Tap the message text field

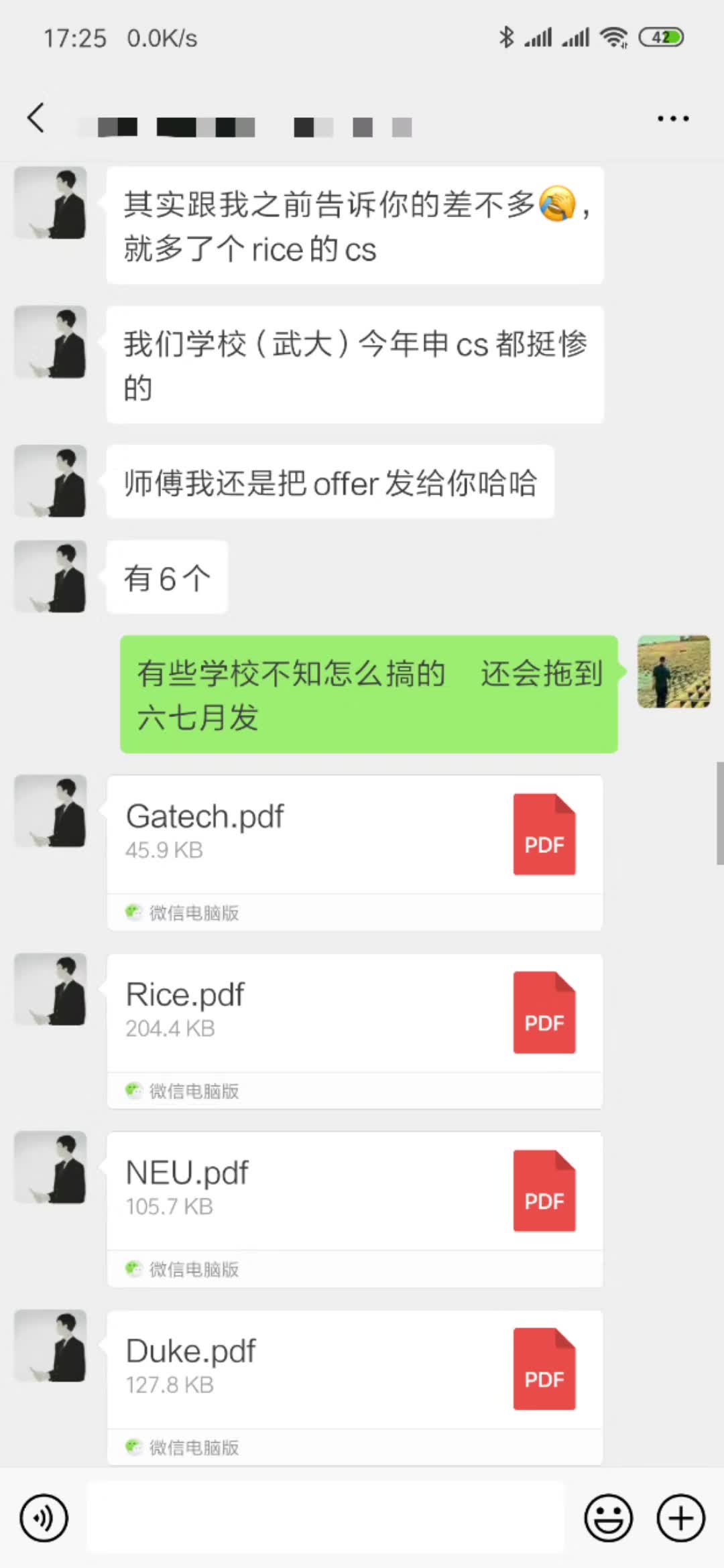click(x=326, y=1518)
